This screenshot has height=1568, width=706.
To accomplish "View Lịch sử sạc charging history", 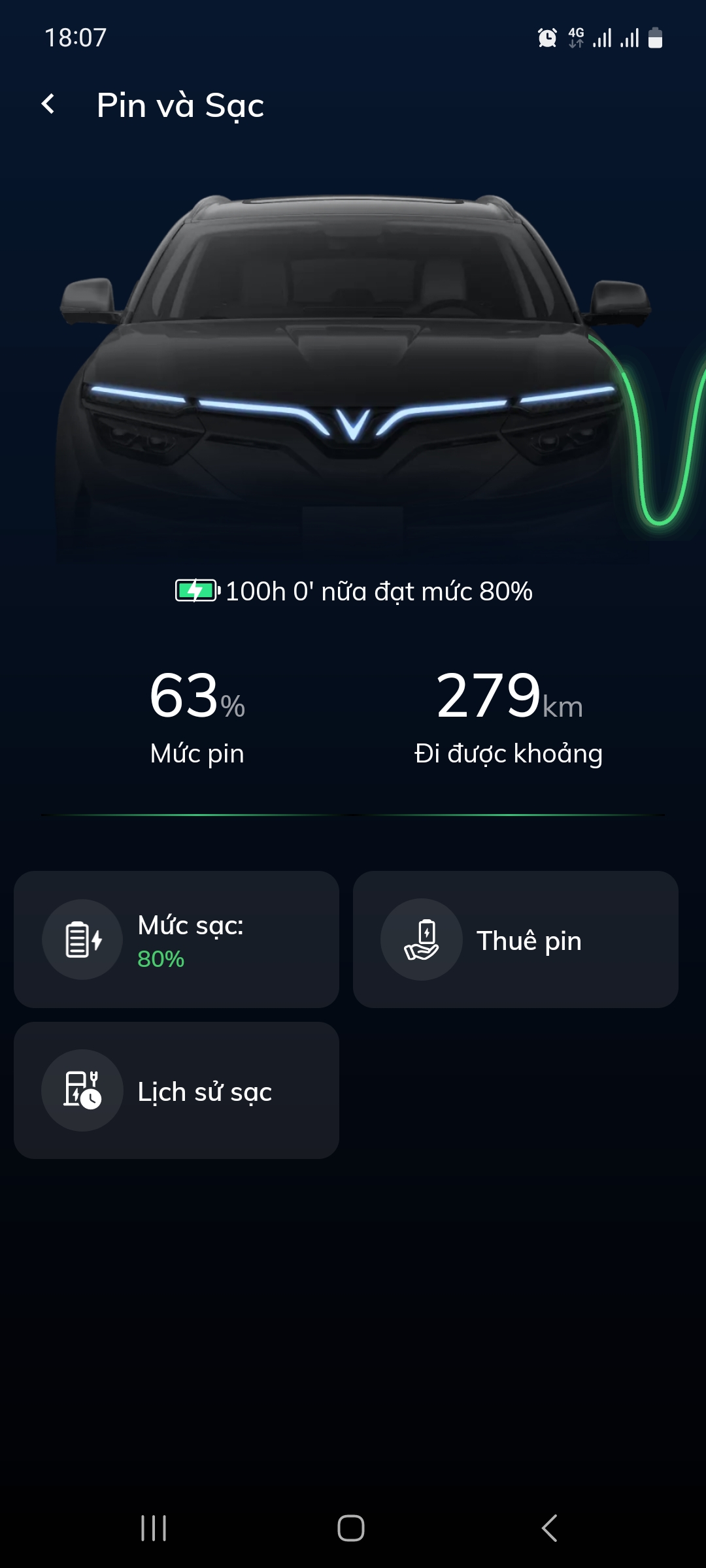I will coord(176,1090).
